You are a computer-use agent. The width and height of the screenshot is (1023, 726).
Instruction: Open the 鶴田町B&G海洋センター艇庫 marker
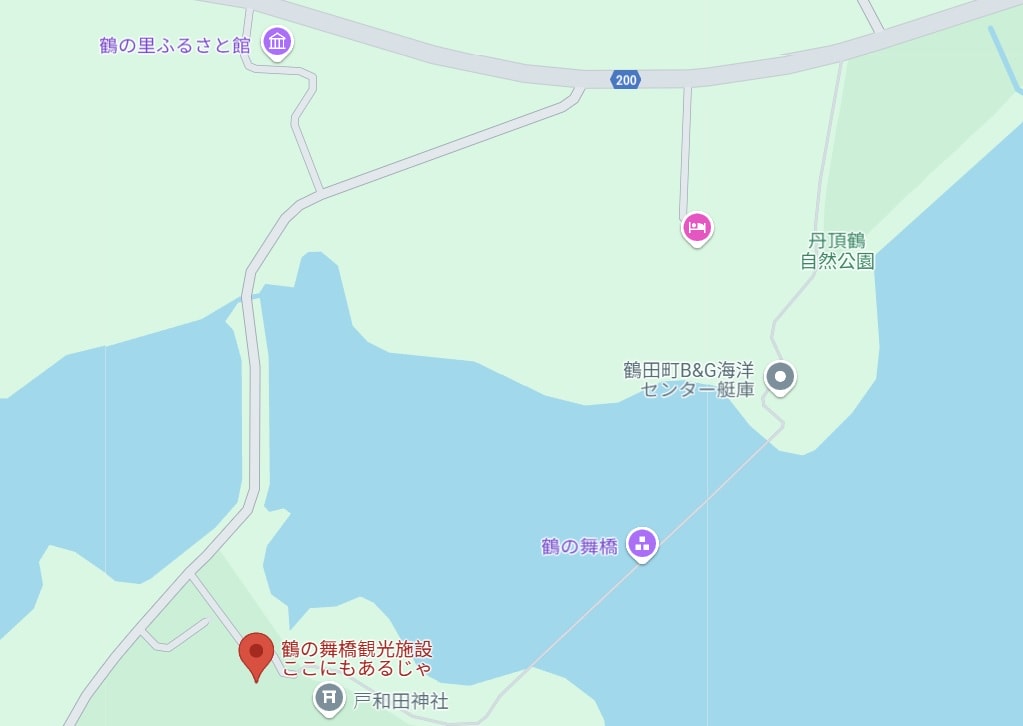[x=780, y=377]
